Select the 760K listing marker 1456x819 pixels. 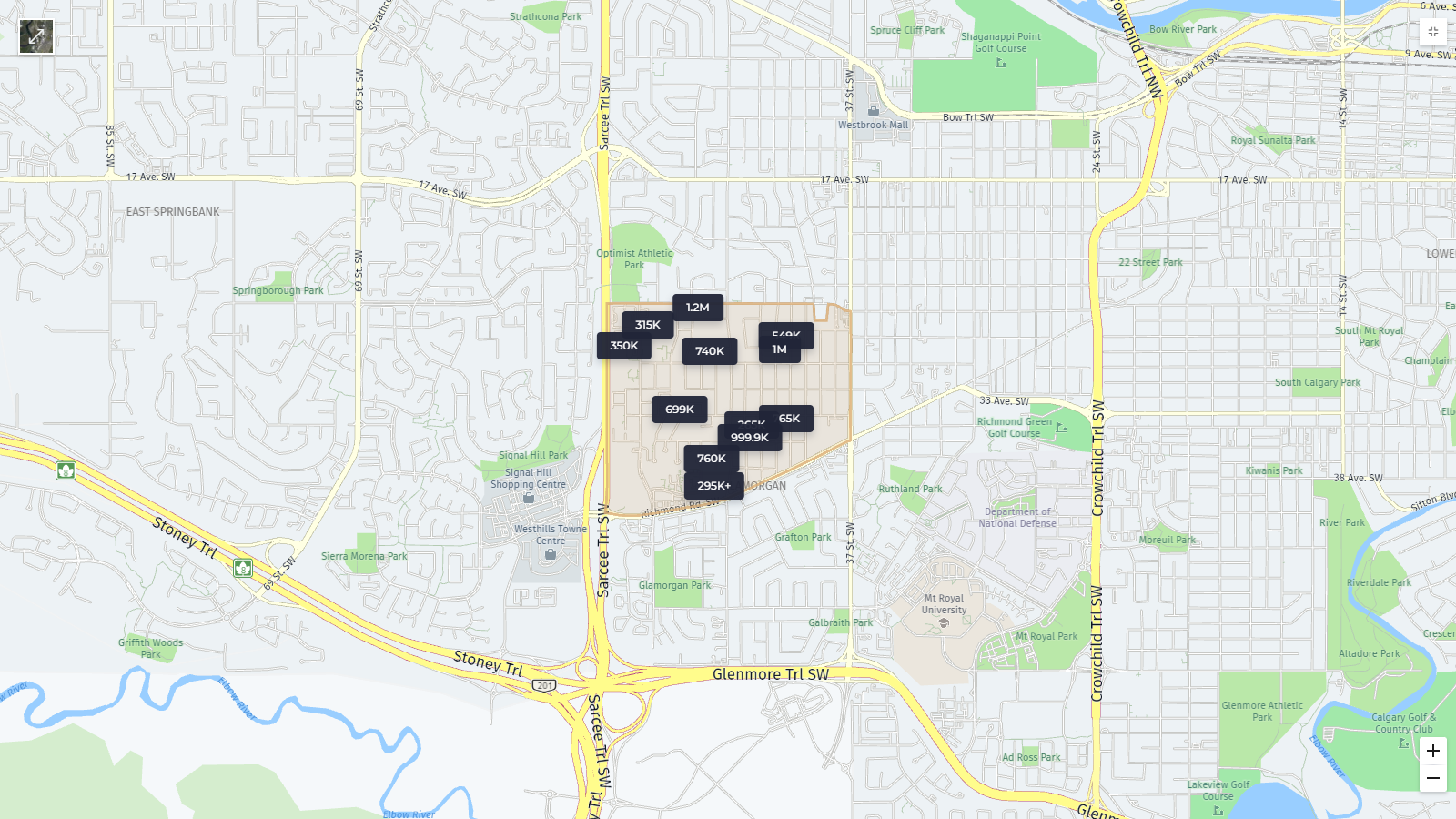[x=712, y=459]
